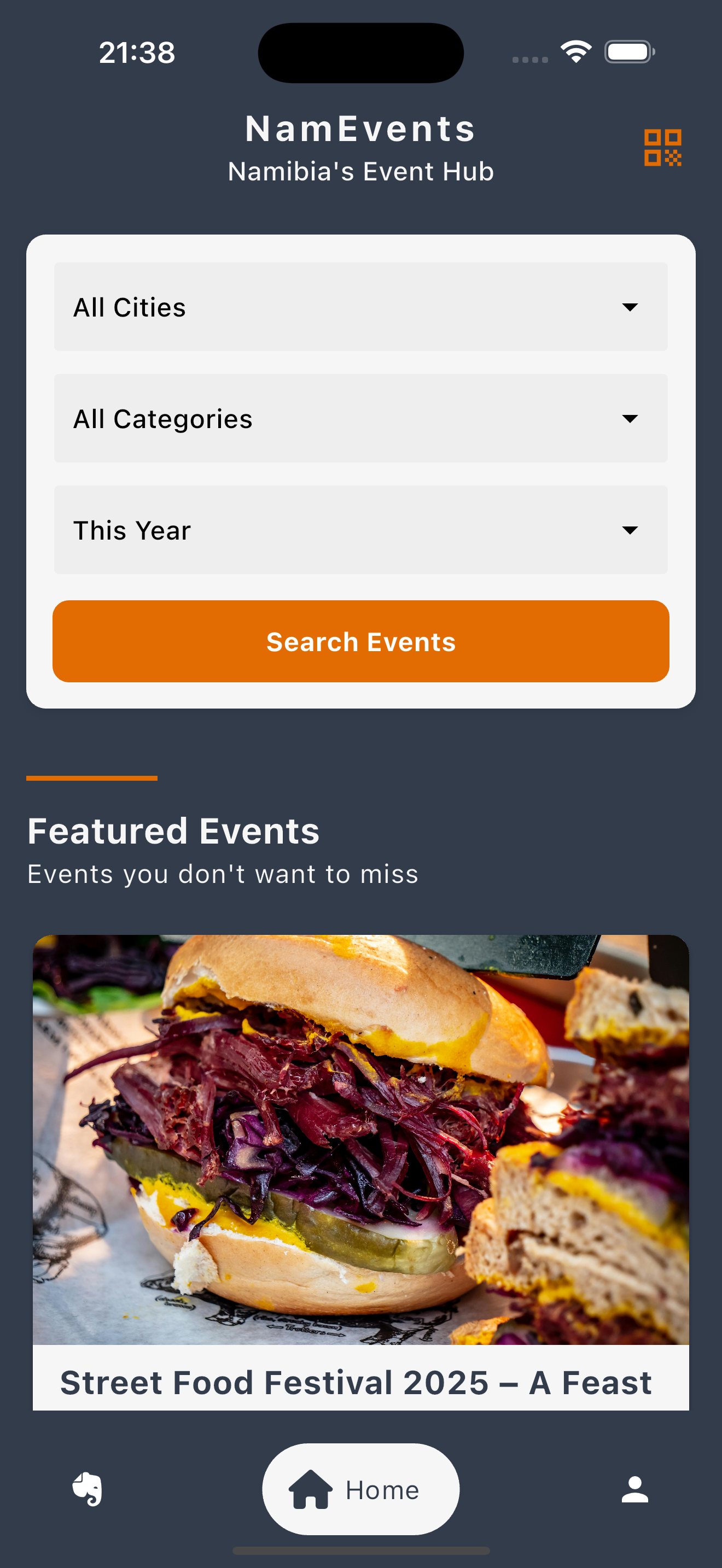Tap the 21:38 clock in status bar
Screen dimensions: 722x1568
138,52
